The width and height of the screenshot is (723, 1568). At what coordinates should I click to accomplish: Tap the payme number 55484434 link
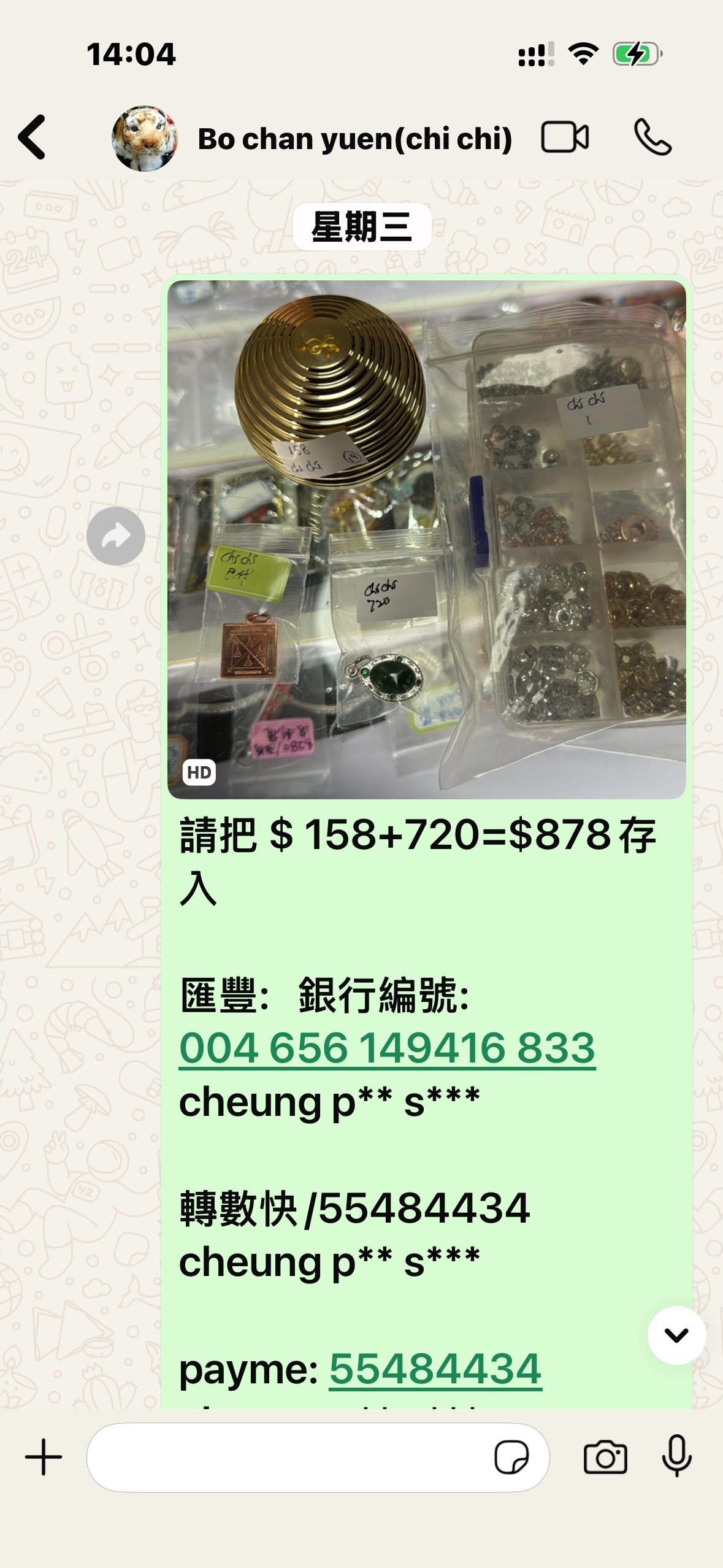coord(435,1369)
